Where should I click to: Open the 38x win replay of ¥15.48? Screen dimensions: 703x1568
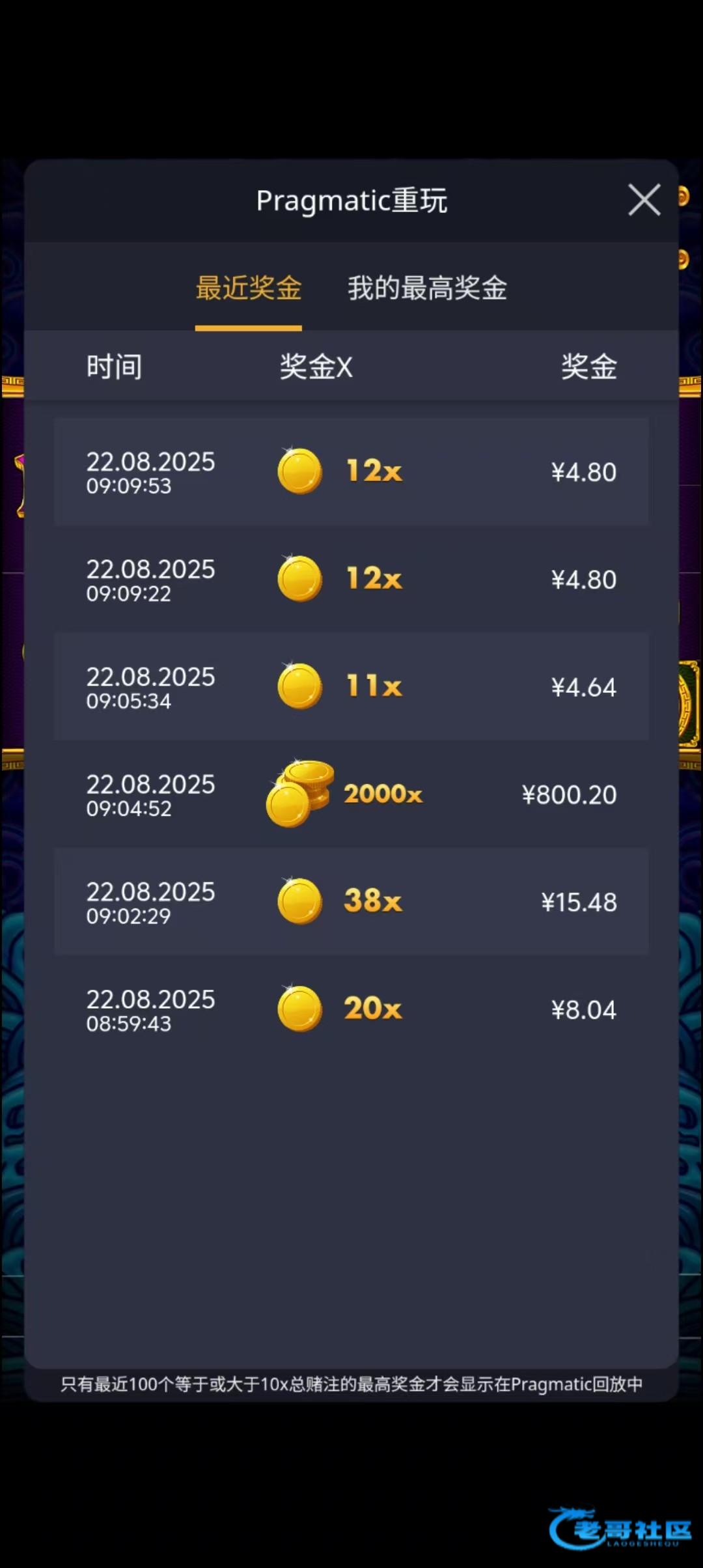(351, 901)
